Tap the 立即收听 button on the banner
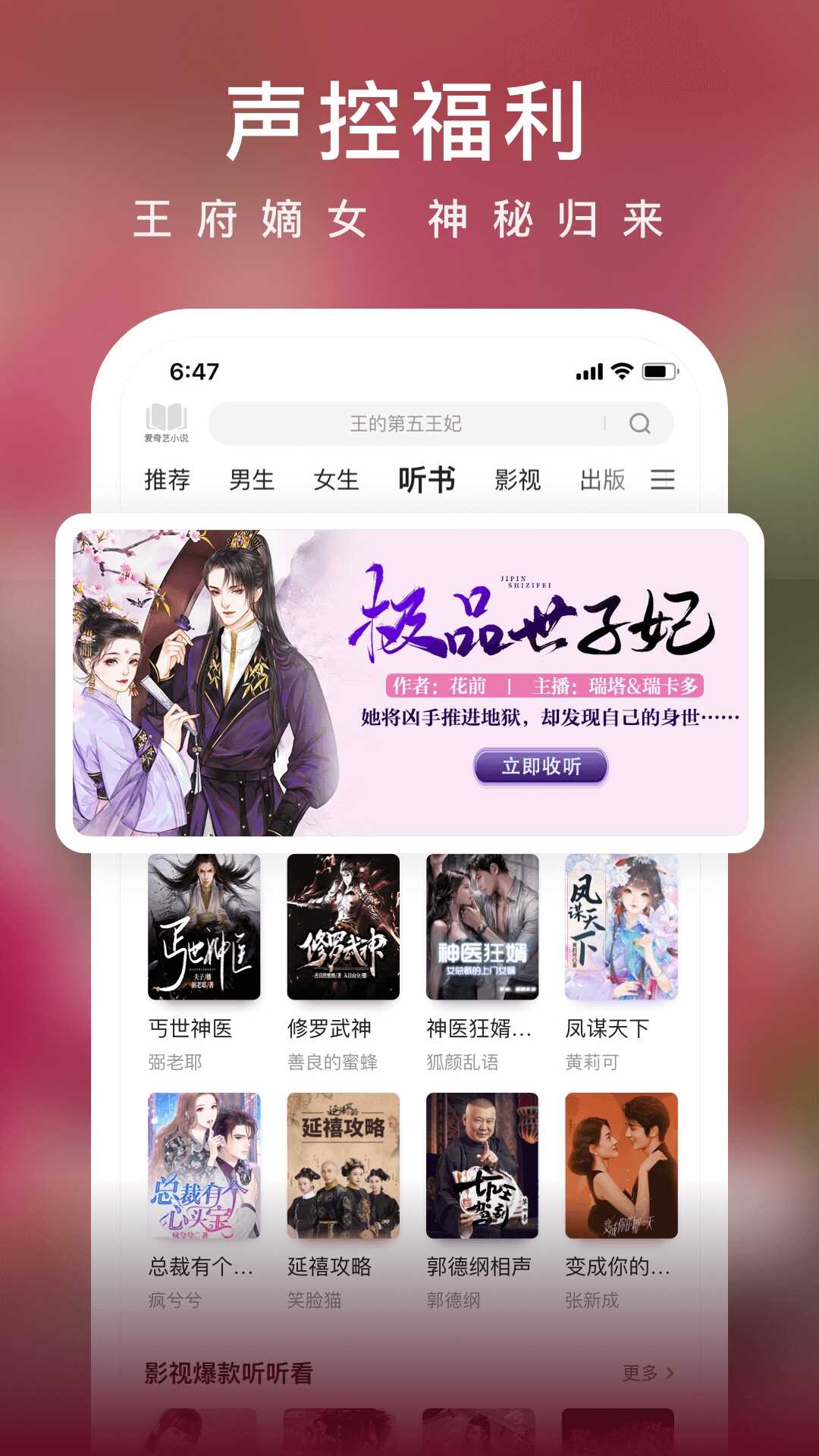This screenshot has width=819, height=1456. [541, 767]
